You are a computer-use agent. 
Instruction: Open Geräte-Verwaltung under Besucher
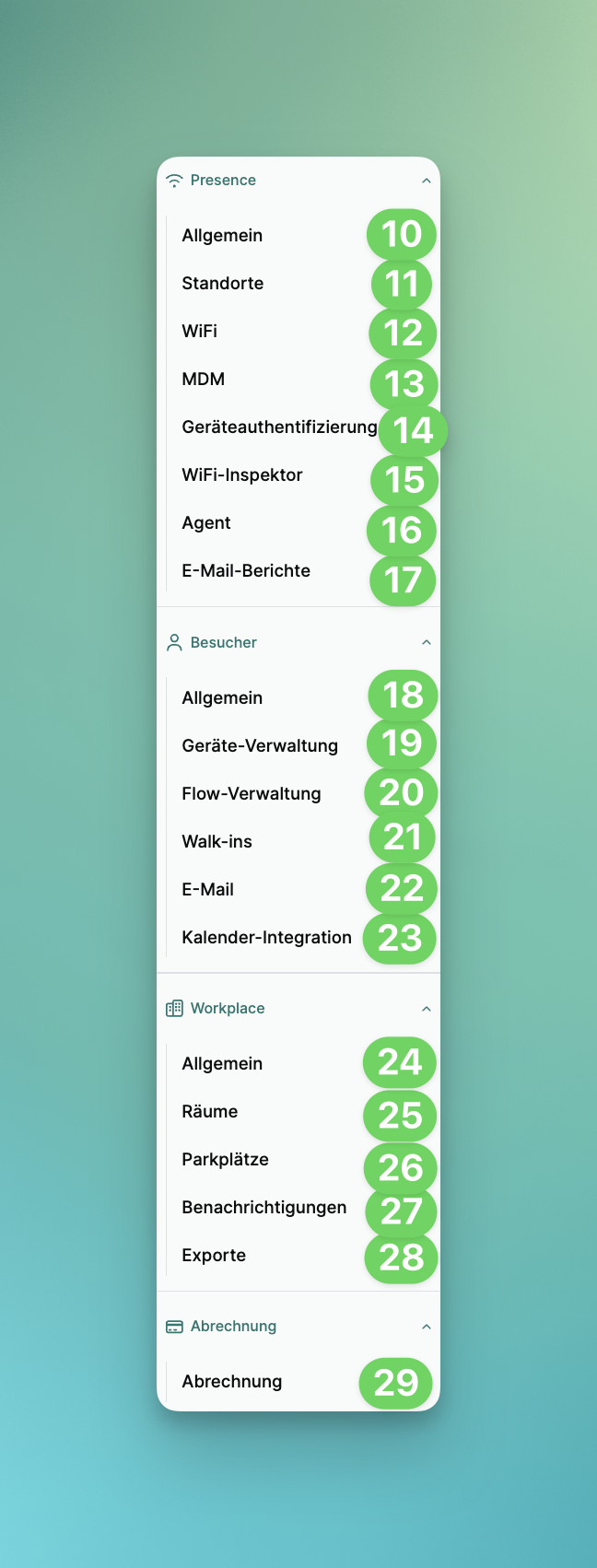298,746
